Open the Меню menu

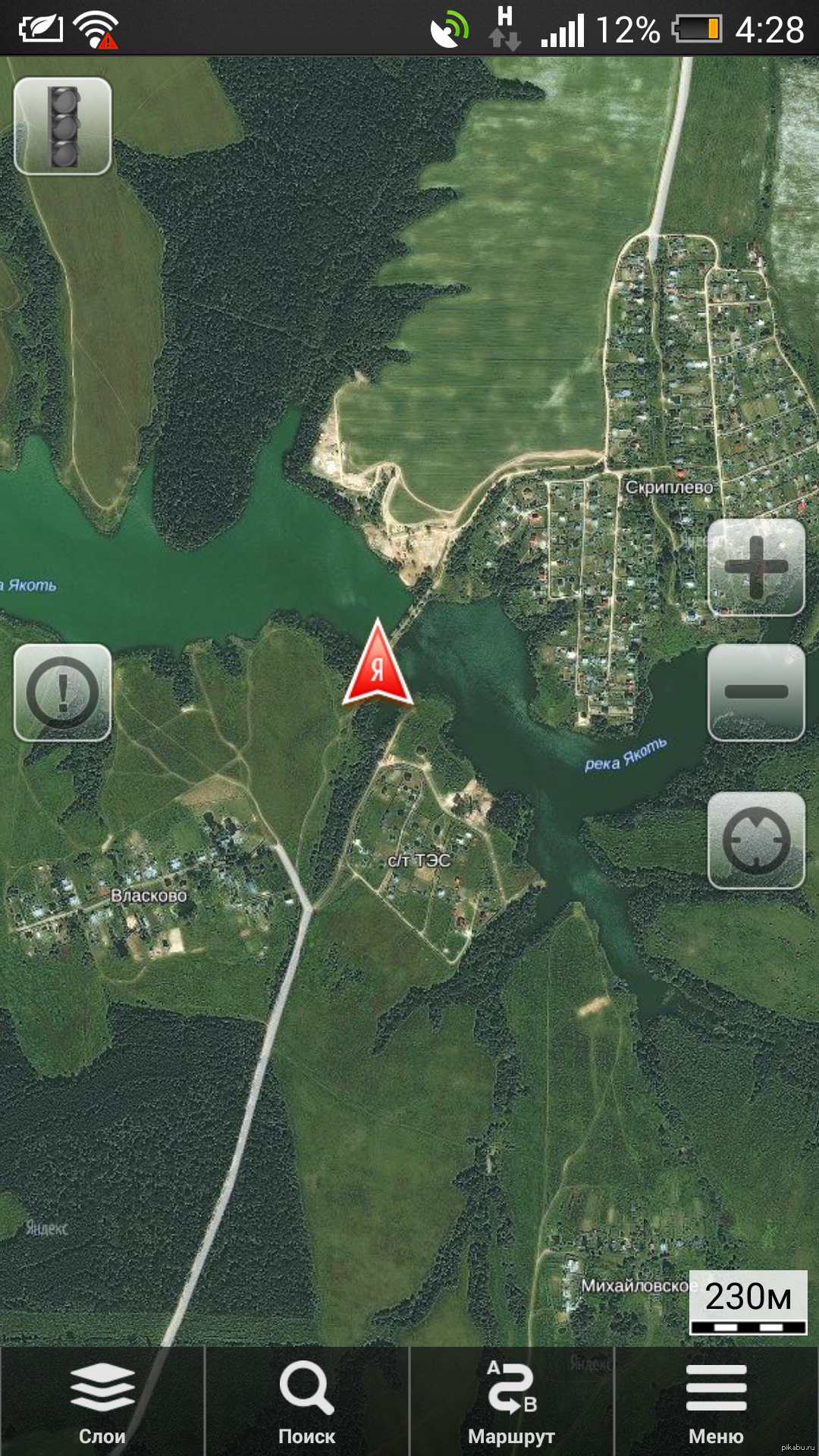click(x=716, y=1402)
